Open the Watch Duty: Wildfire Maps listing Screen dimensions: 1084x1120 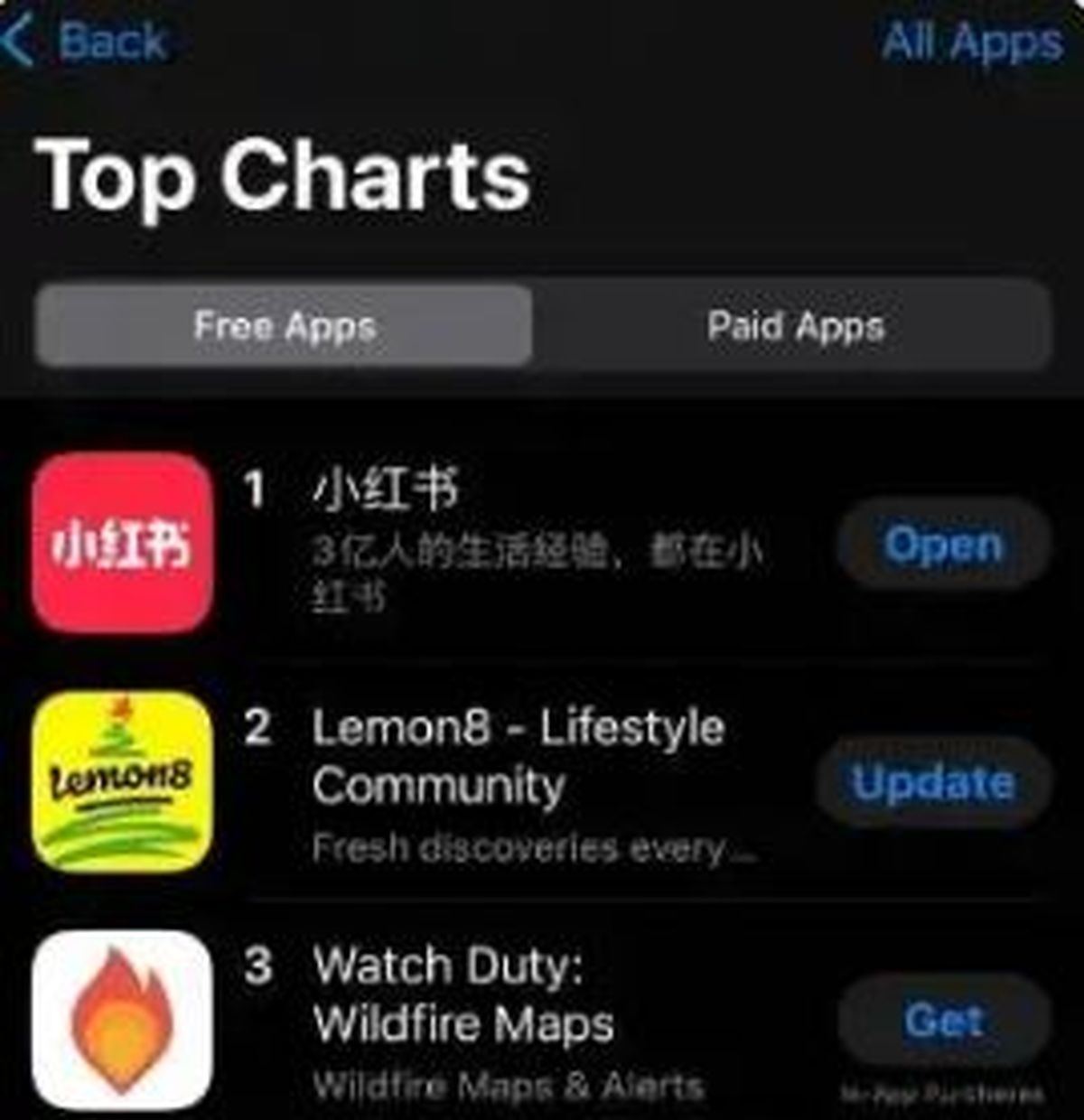(463, 994)
